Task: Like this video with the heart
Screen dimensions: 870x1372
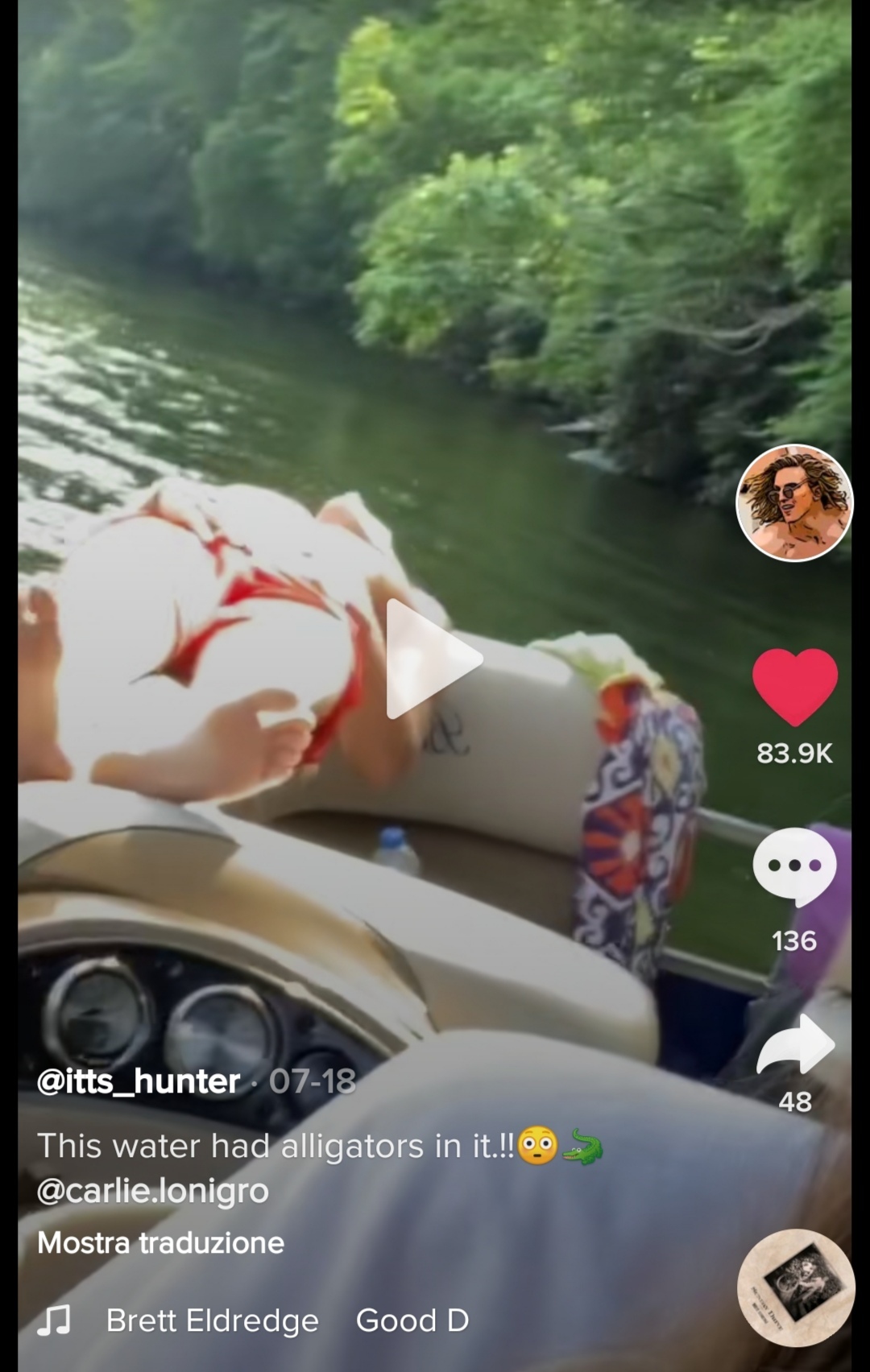Action: click(794, 687)
